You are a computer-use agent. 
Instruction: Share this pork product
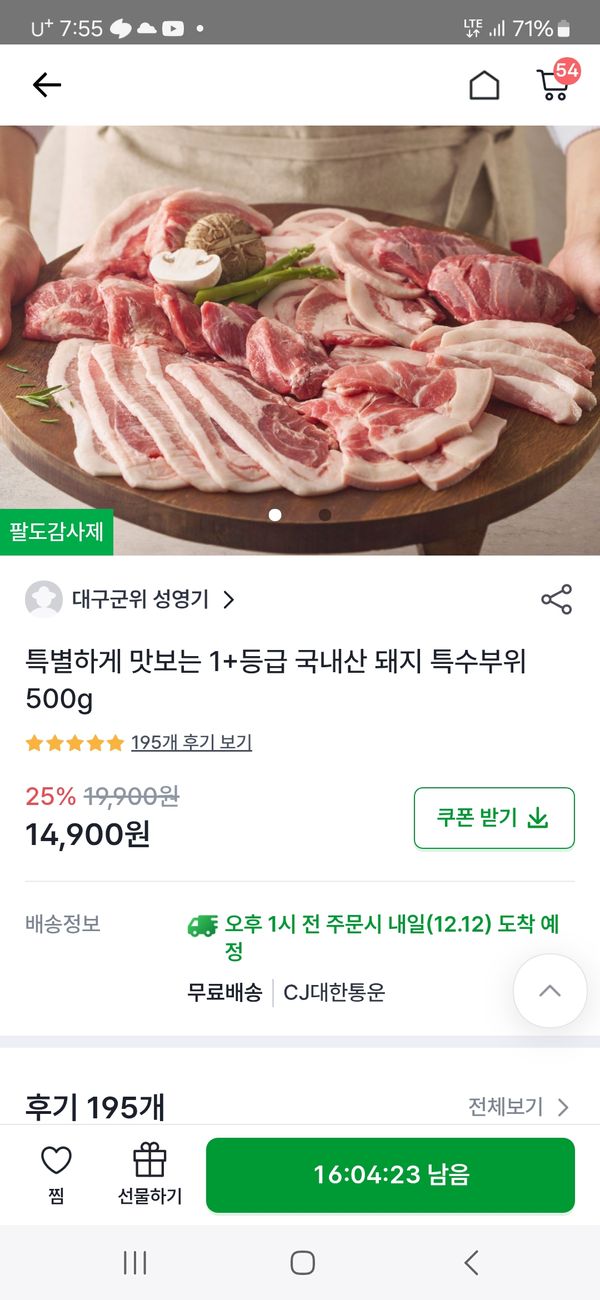point(556,600)
